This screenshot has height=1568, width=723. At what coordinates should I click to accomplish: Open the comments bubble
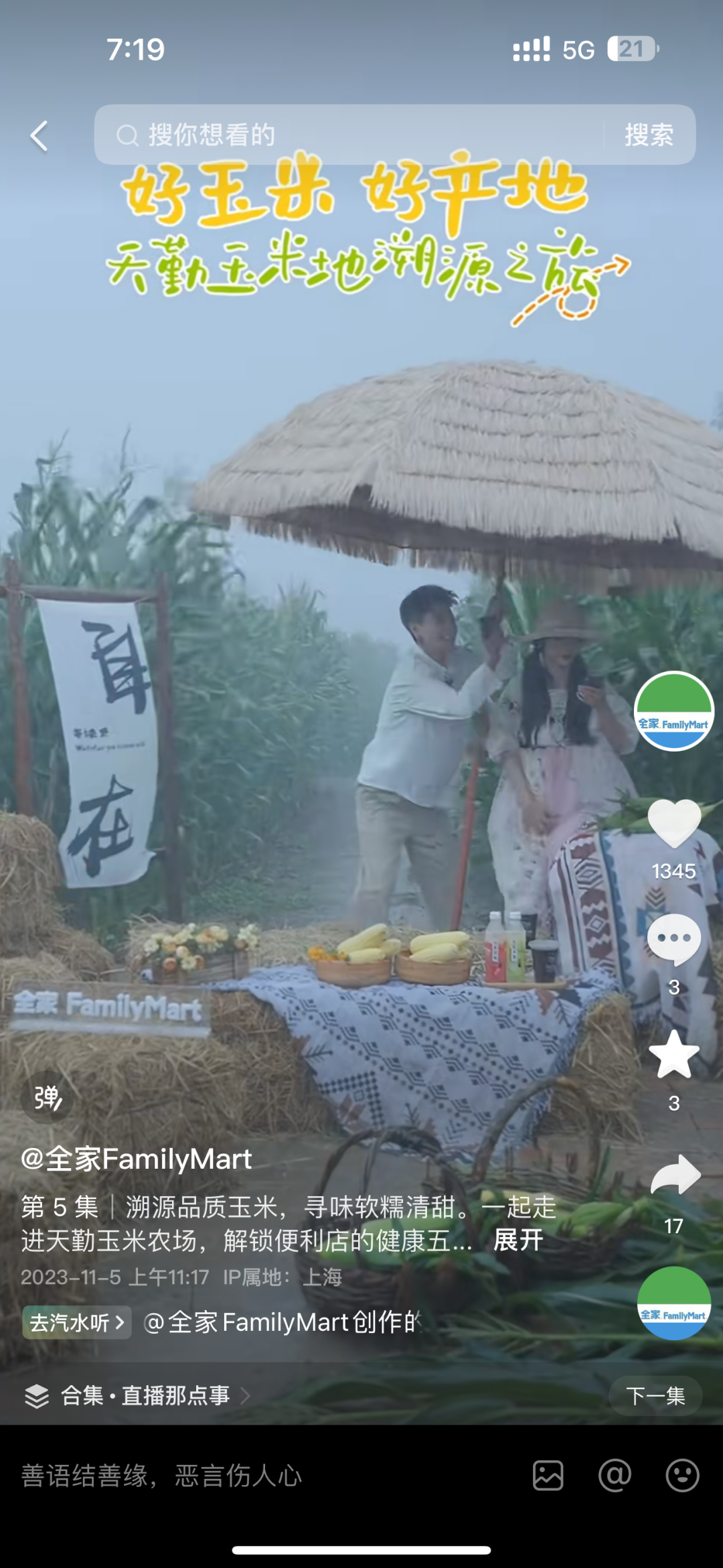673,939
